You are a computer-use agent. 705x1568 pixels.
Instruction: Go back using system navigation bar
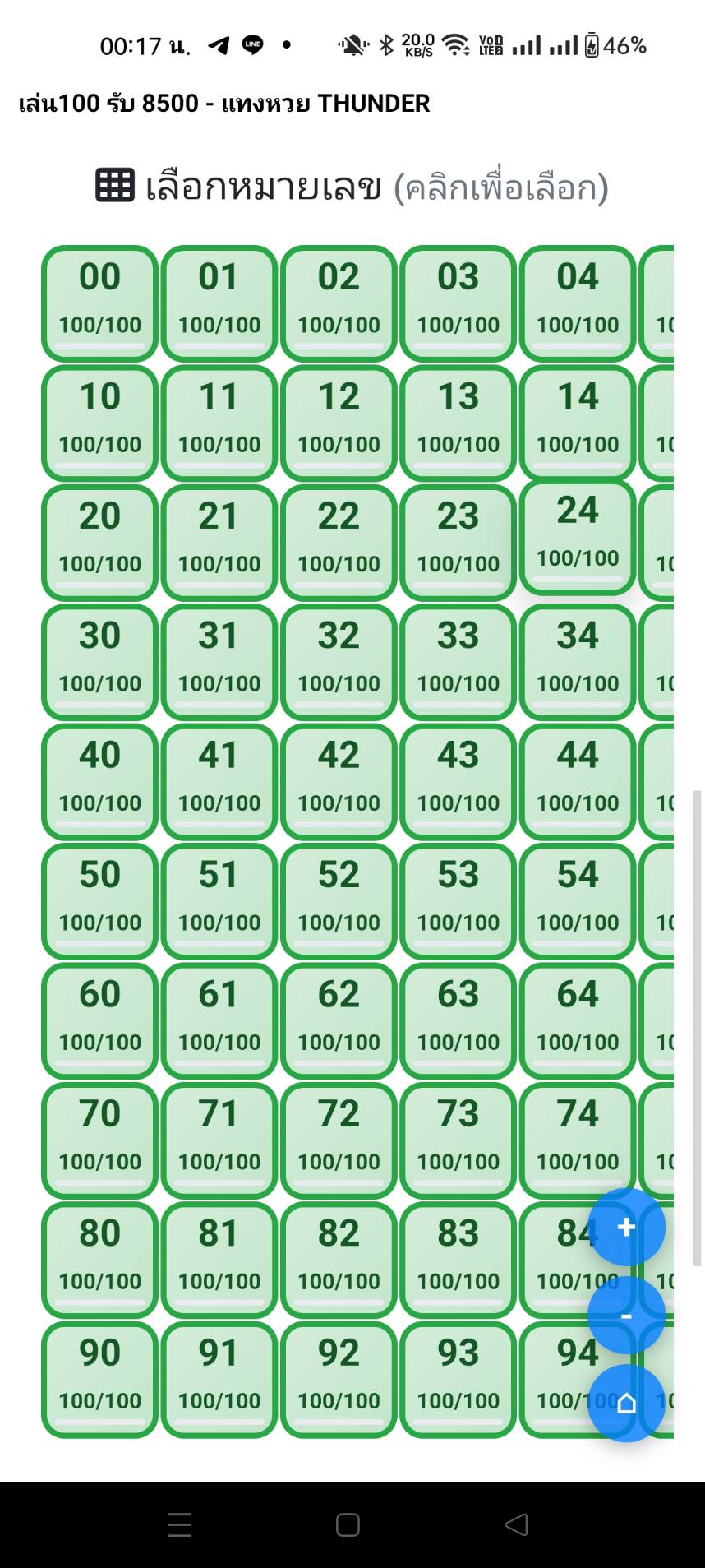click(x=516, y=1524)
